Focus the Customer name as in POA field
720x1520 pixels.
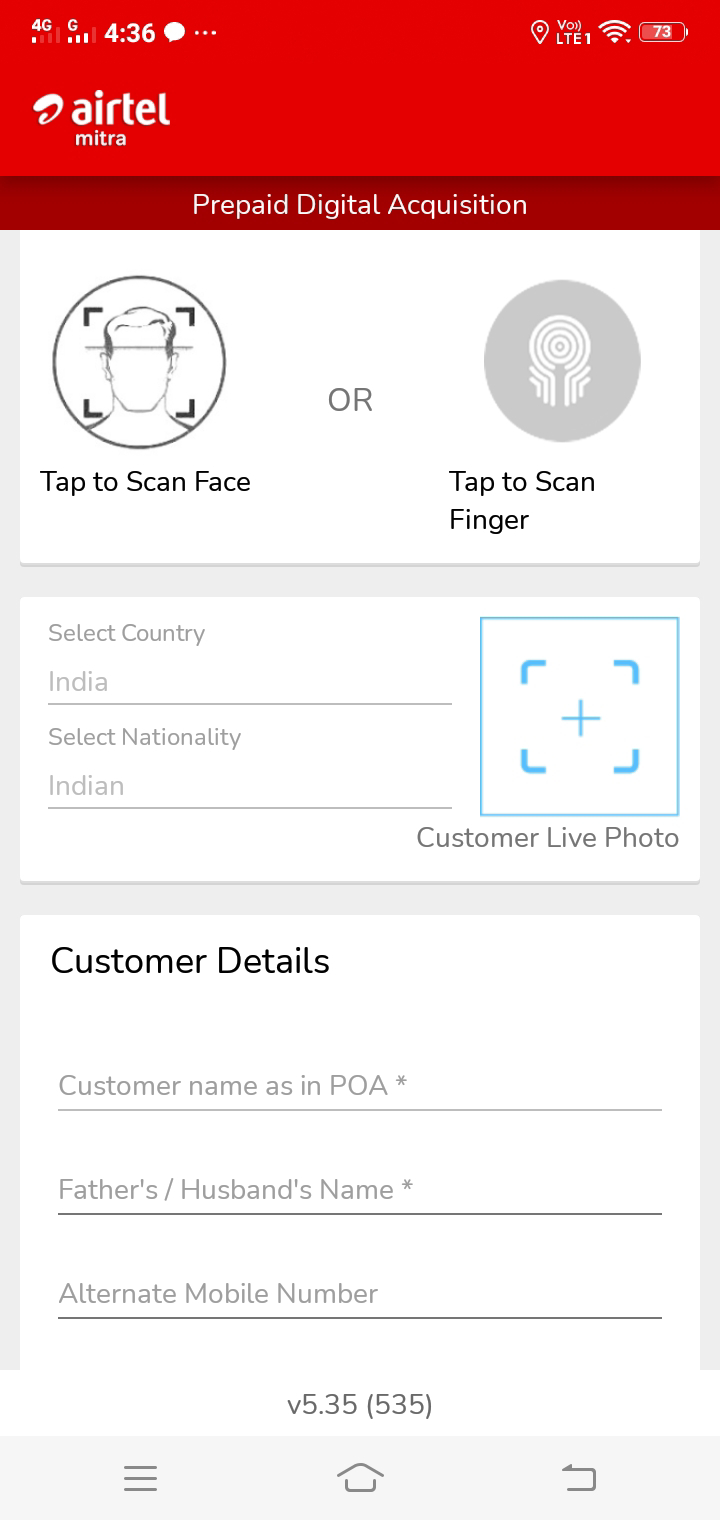(x=360, y=1086)
